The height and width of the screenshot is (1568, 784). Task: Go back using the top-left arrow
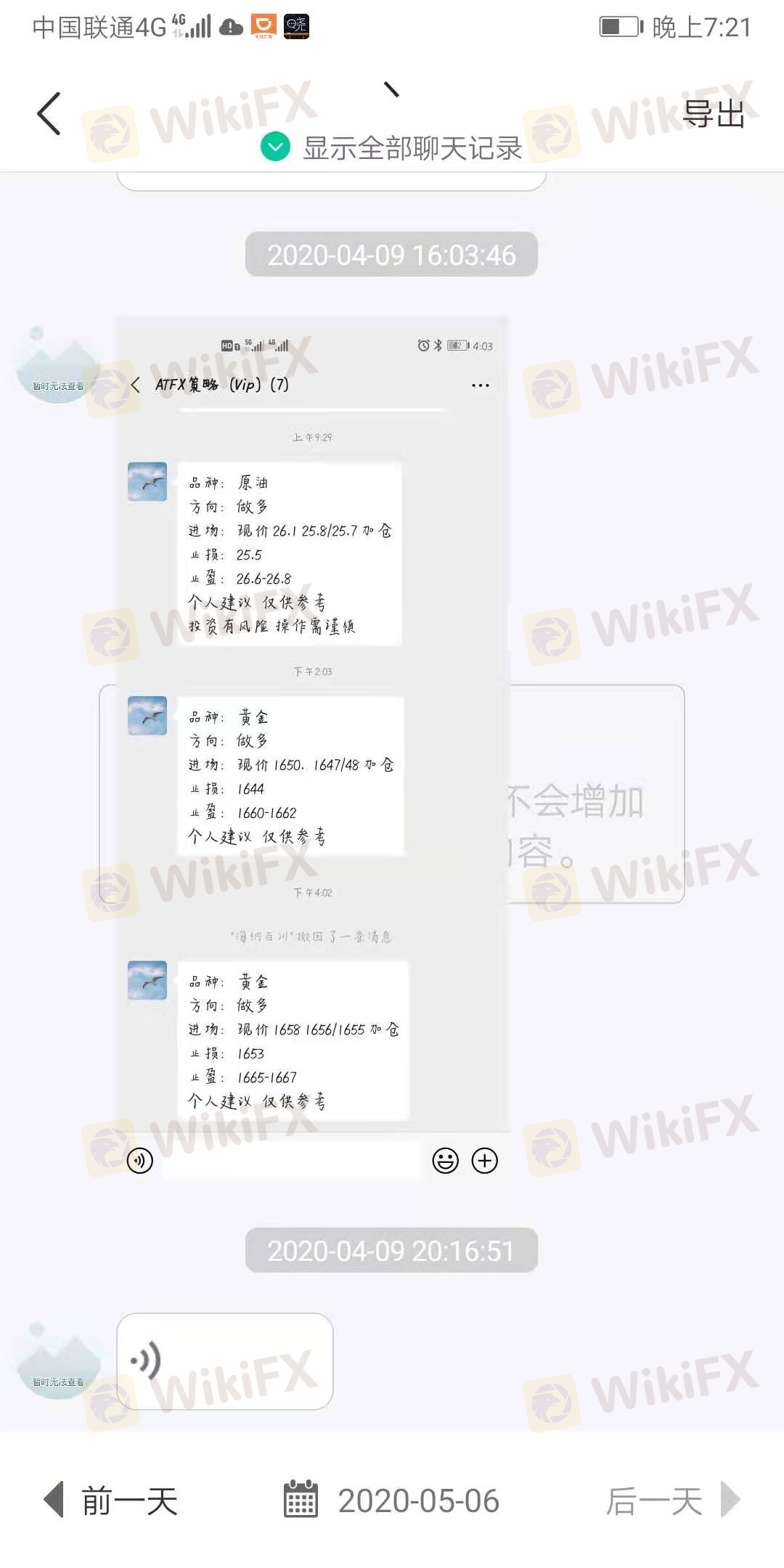coord(49,114)
